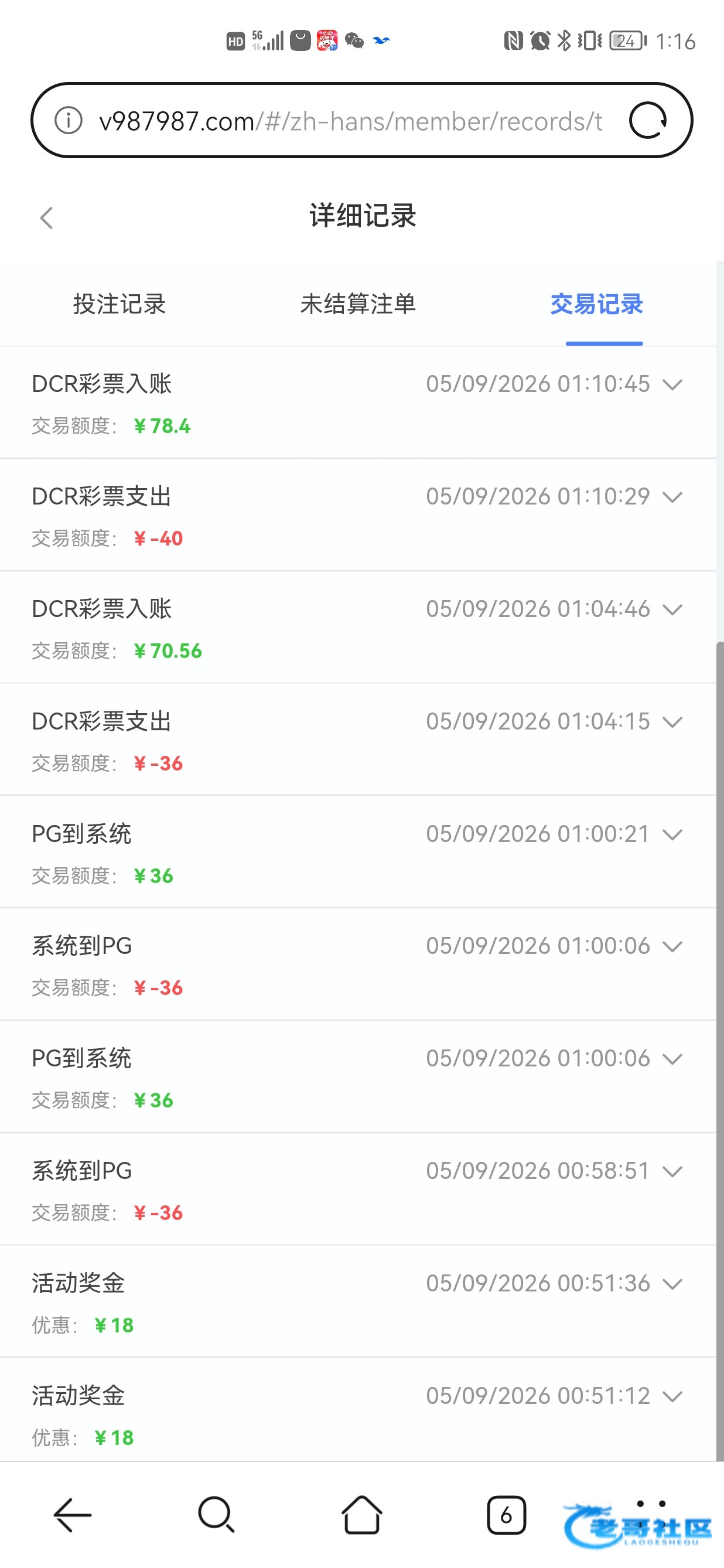Switch to the 投注记录 tab
The image size is (724, 1568).
point(119,304)
